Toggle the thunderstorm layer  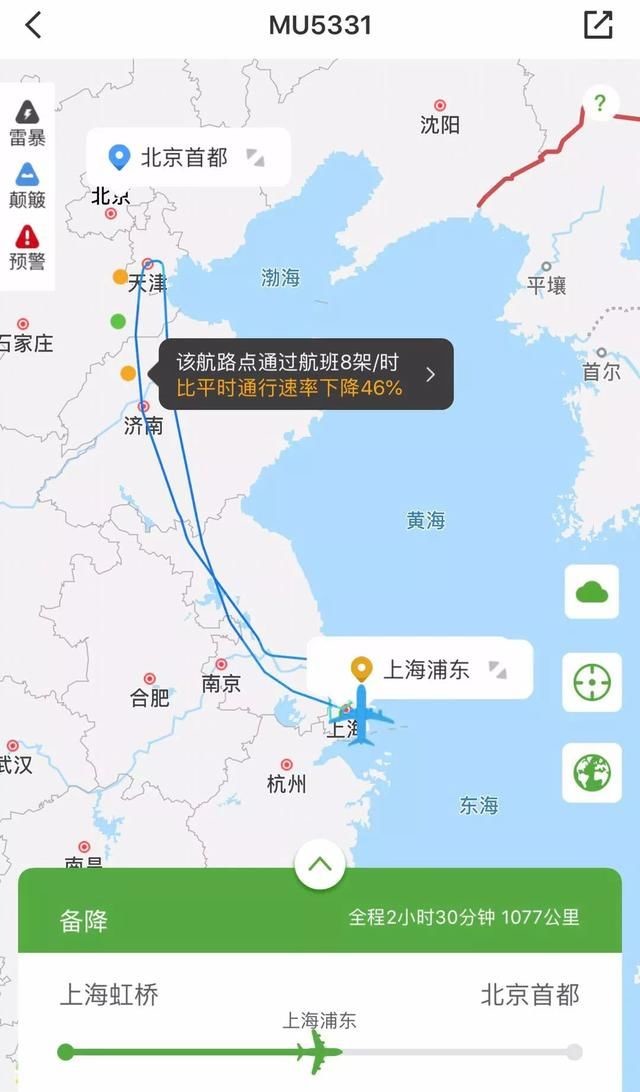click(27, 122)
